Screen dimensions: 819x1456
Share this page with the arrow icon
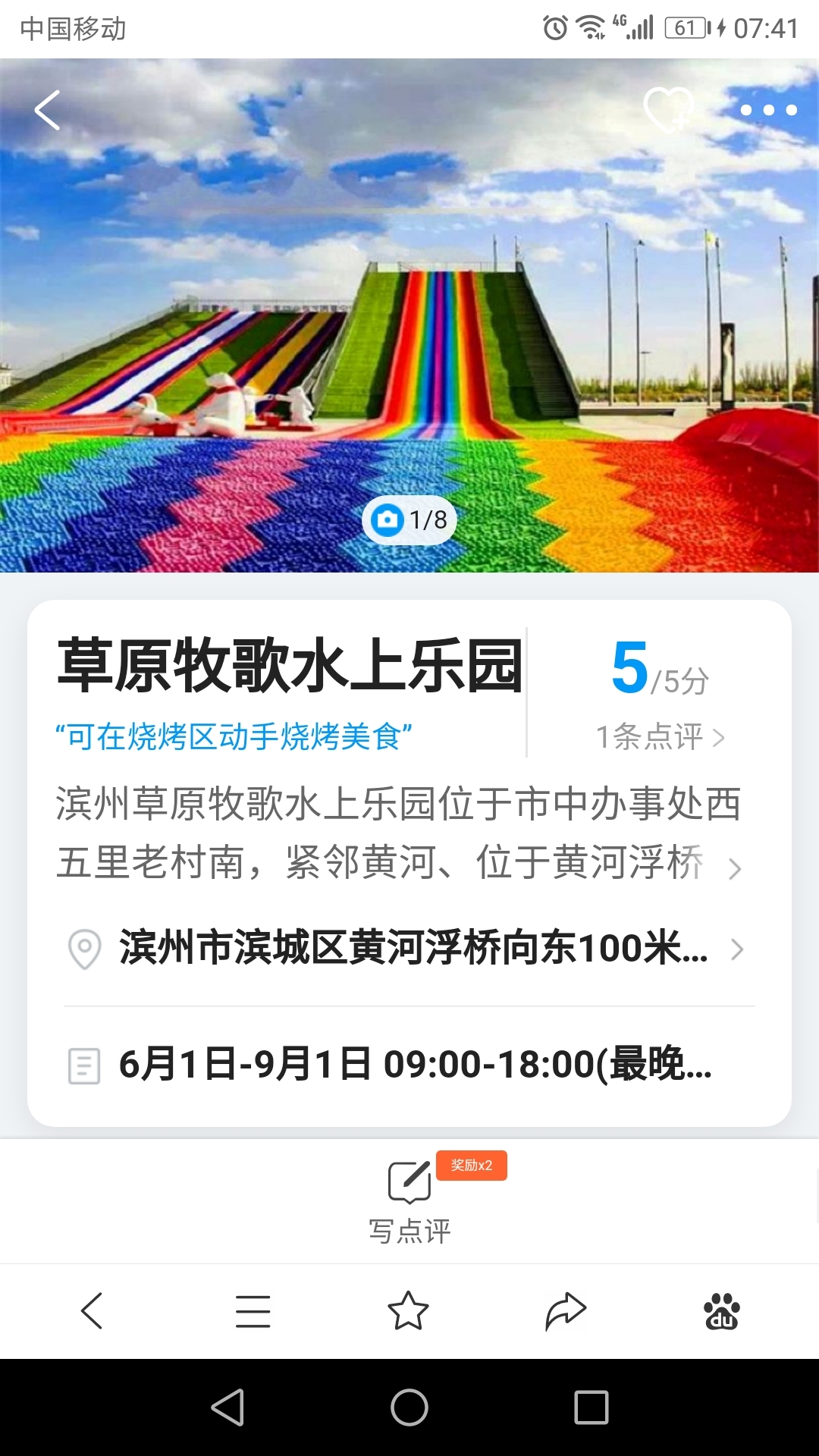click(566, 1311)
